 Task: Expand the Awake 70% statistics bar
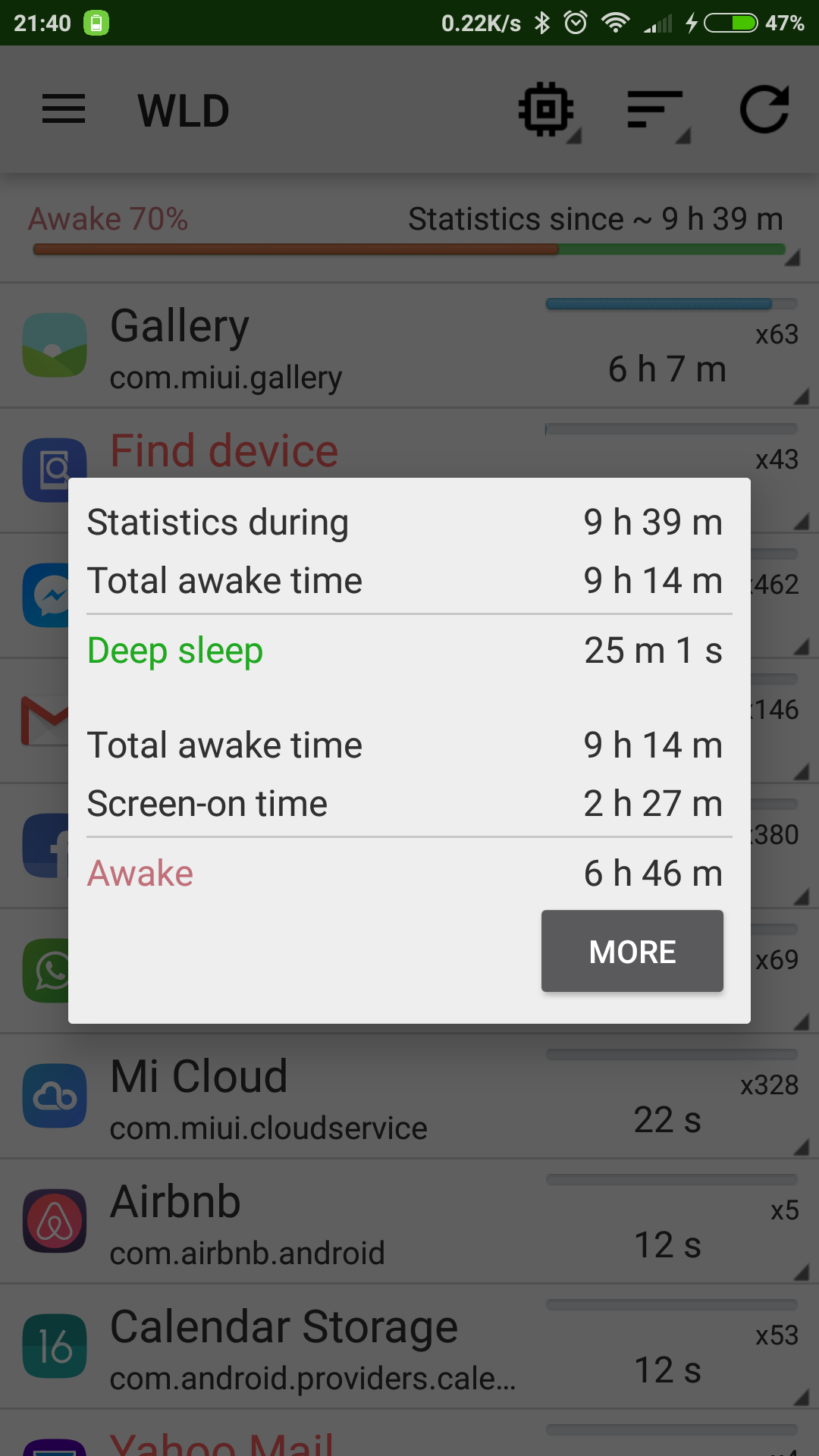coord(409,231)
